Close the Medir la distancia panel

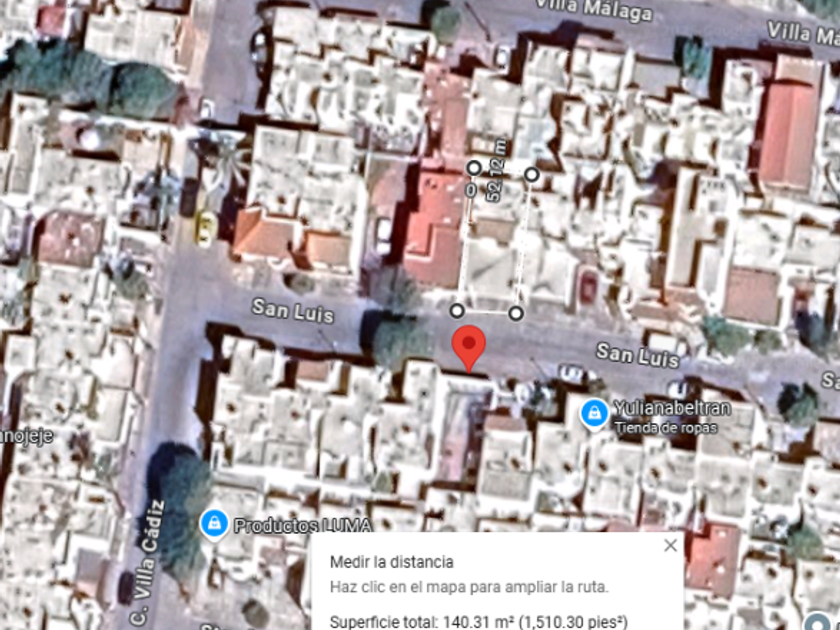pyautogui.click(x=670, y=546)
